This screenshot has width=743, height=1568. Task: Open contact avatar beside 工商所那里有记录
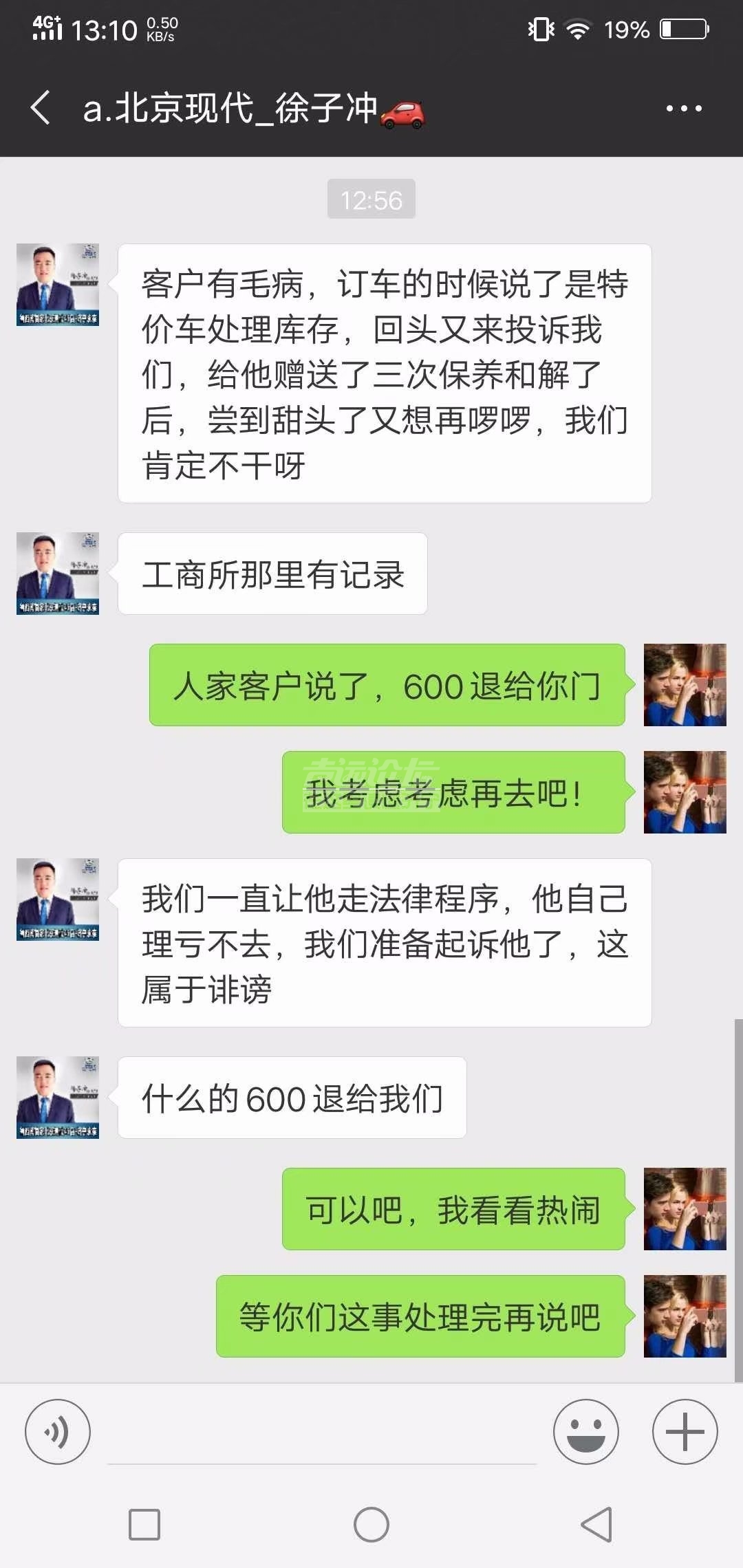pos(58,574)
